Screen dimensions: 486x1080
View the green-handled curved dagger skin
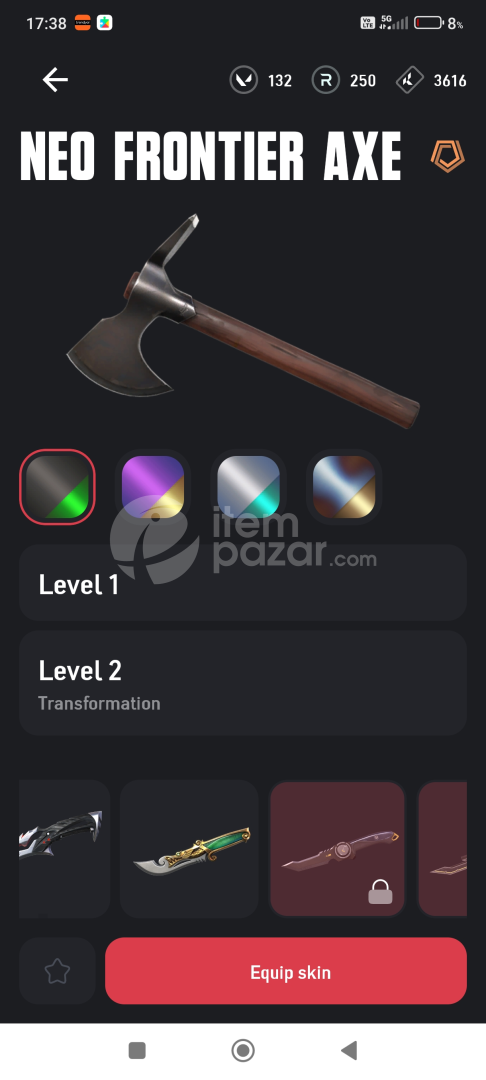189,849
